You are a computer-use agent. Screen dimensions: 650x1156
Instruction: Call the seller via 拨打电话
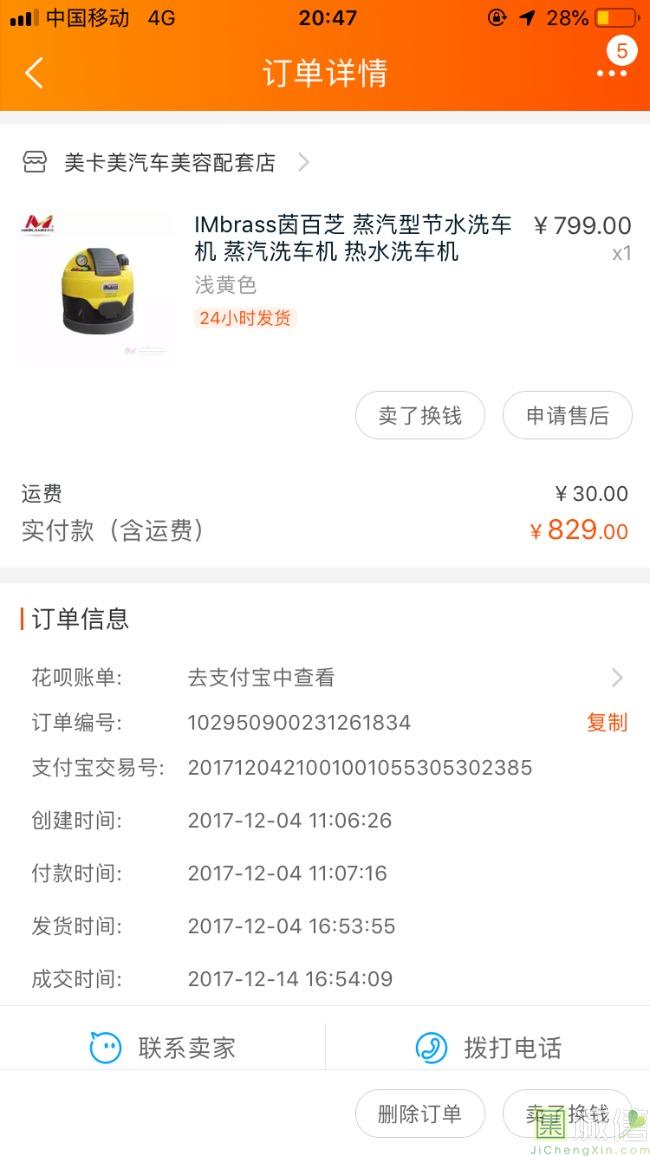[x=488, y=1047]
